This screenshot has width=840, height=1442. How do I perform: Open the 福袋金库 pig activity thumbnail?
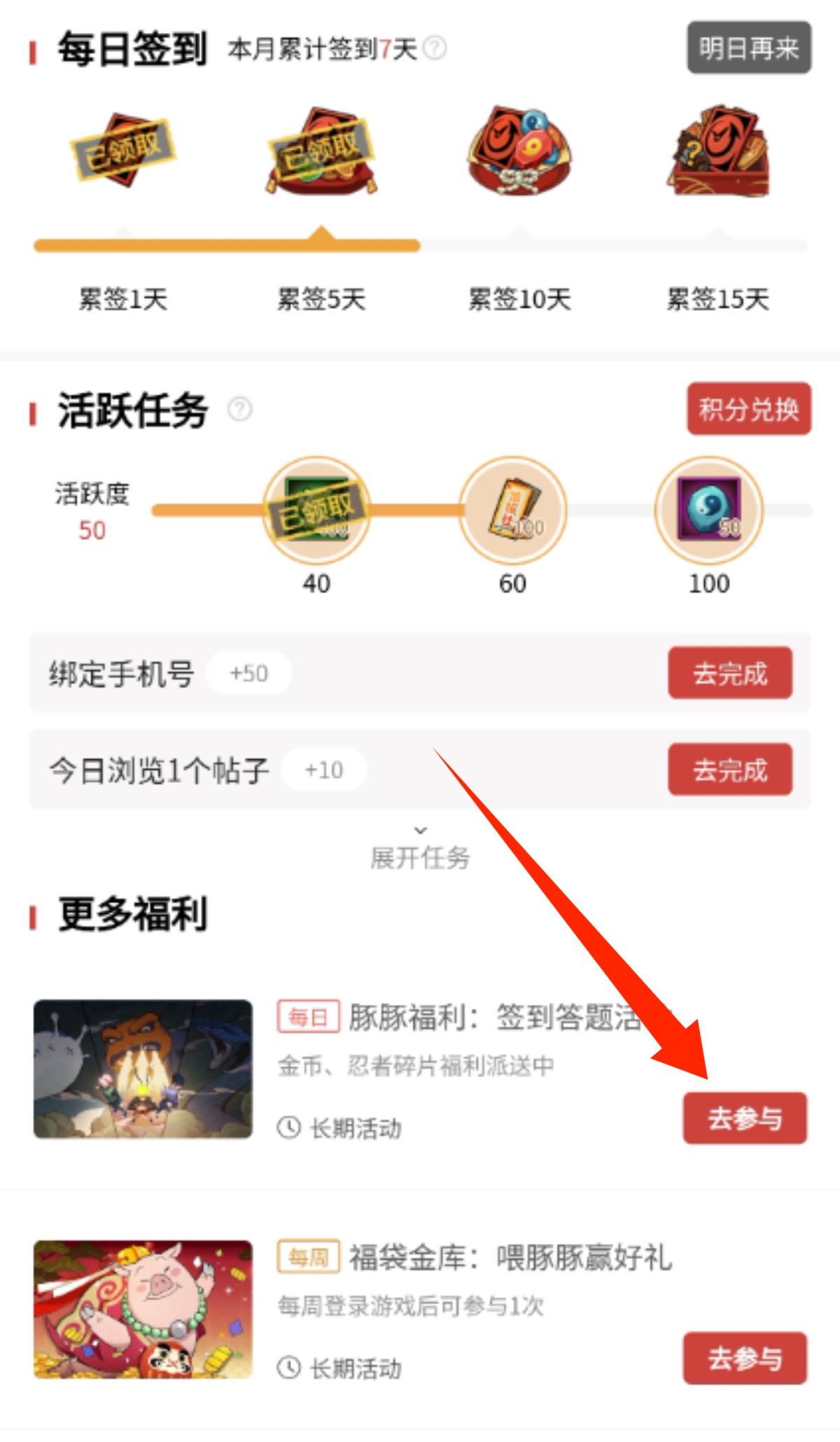click(143, 1309)
